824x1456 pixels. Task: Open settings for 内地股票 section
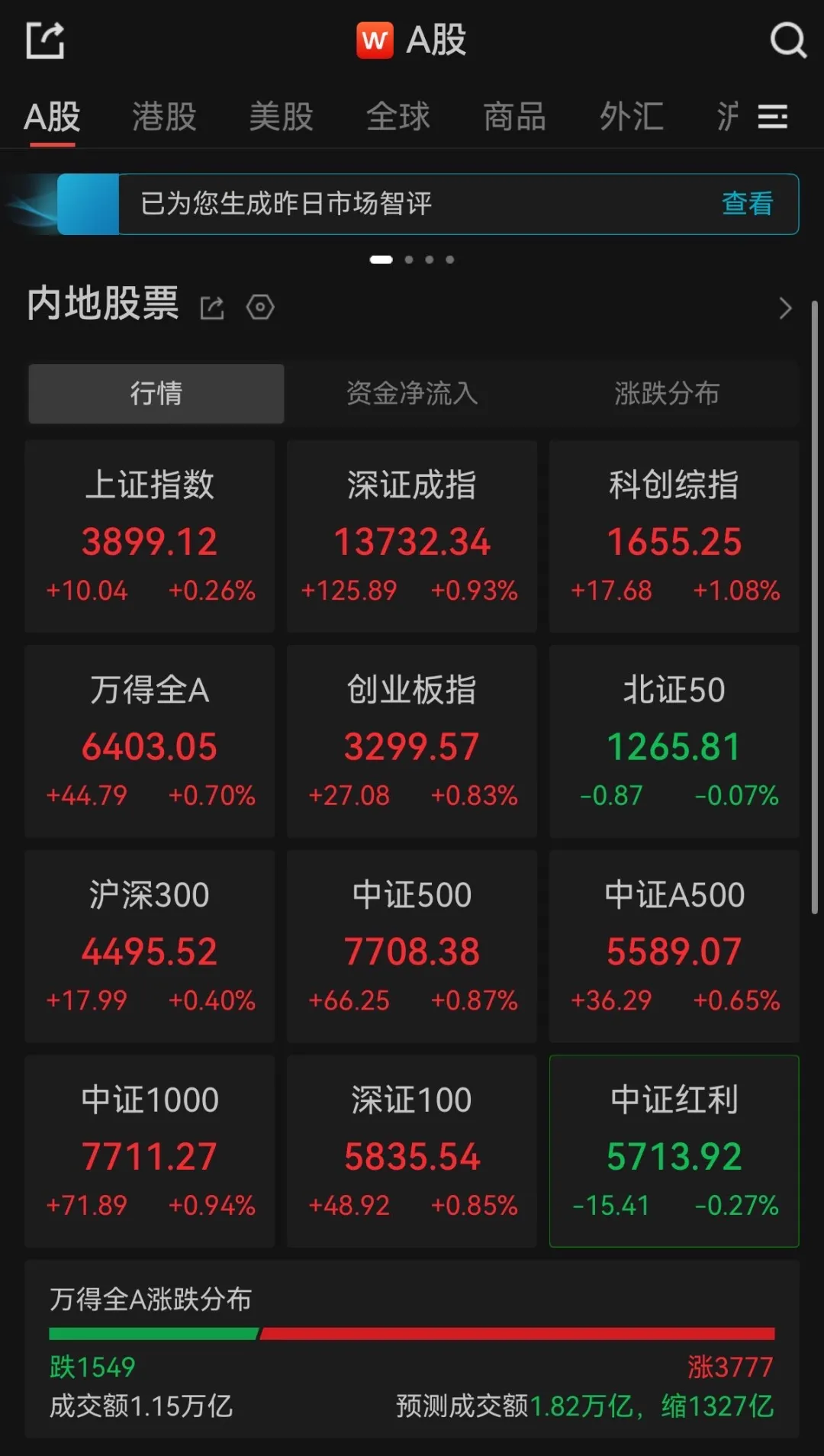(x=259, y=307)
